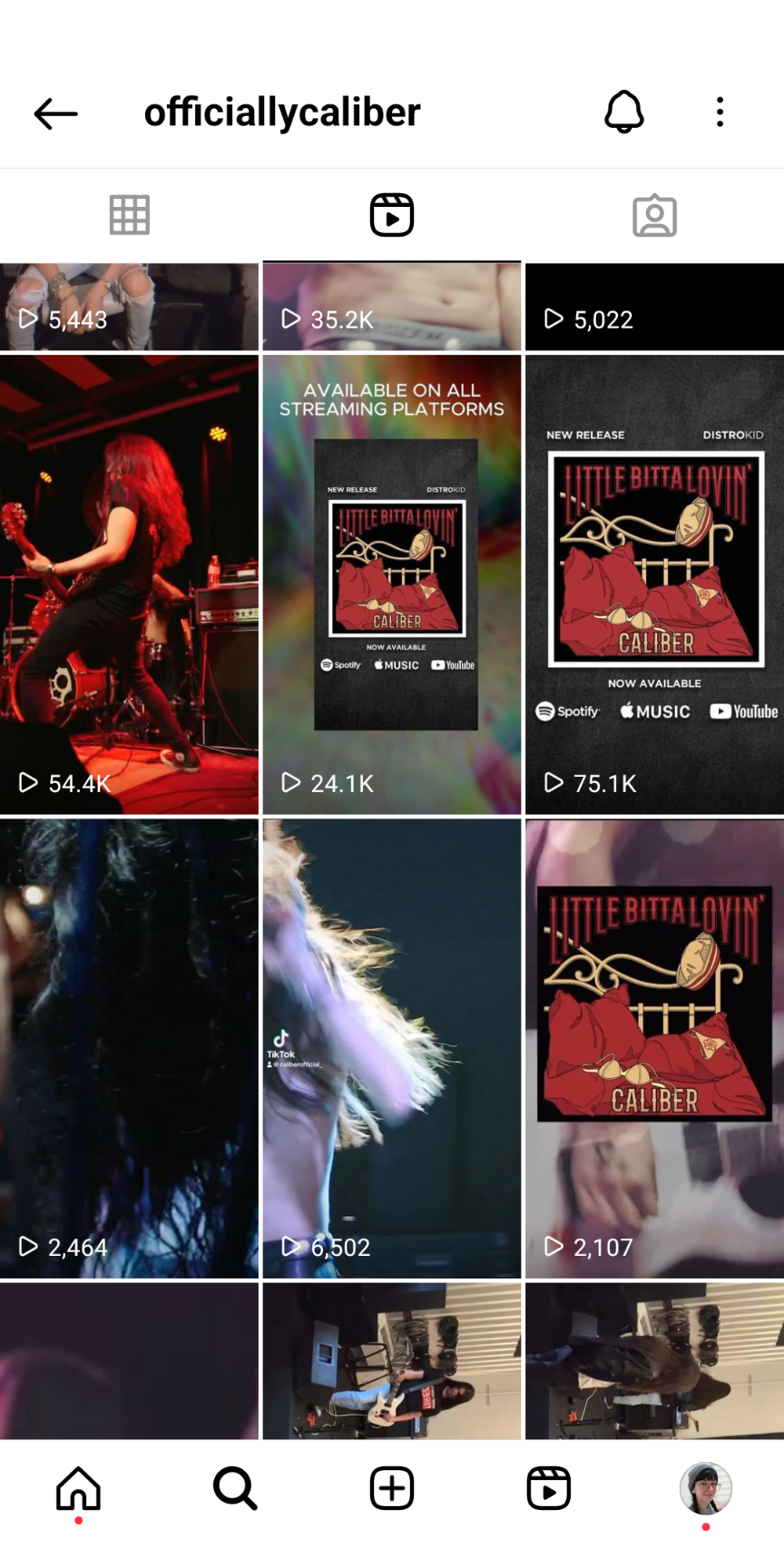Open the notifications bell
This screenshot has width=784, height=1568.
click(x=623, y=113)
